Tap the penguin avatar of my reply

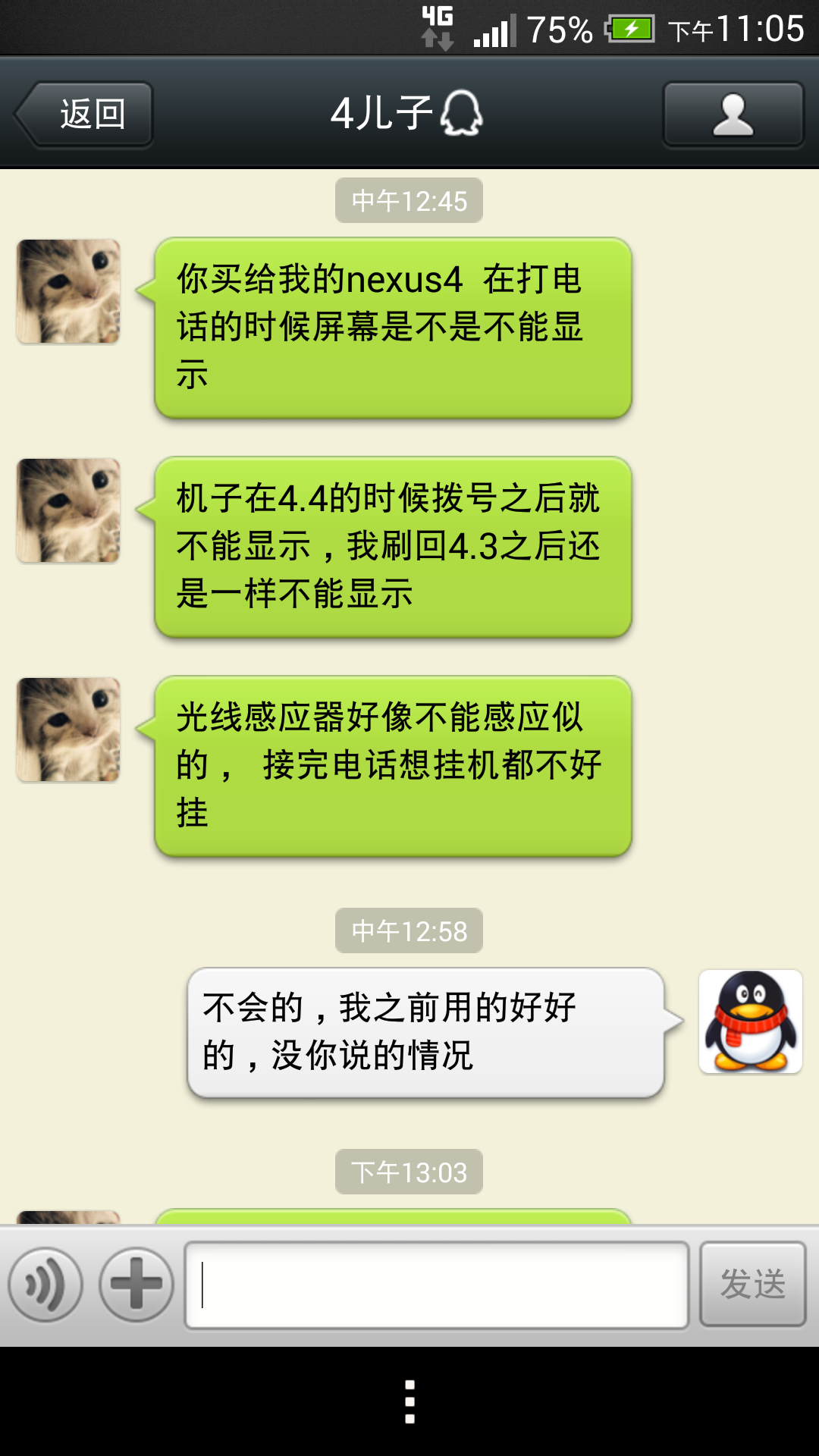click(x=750, y=1021)
